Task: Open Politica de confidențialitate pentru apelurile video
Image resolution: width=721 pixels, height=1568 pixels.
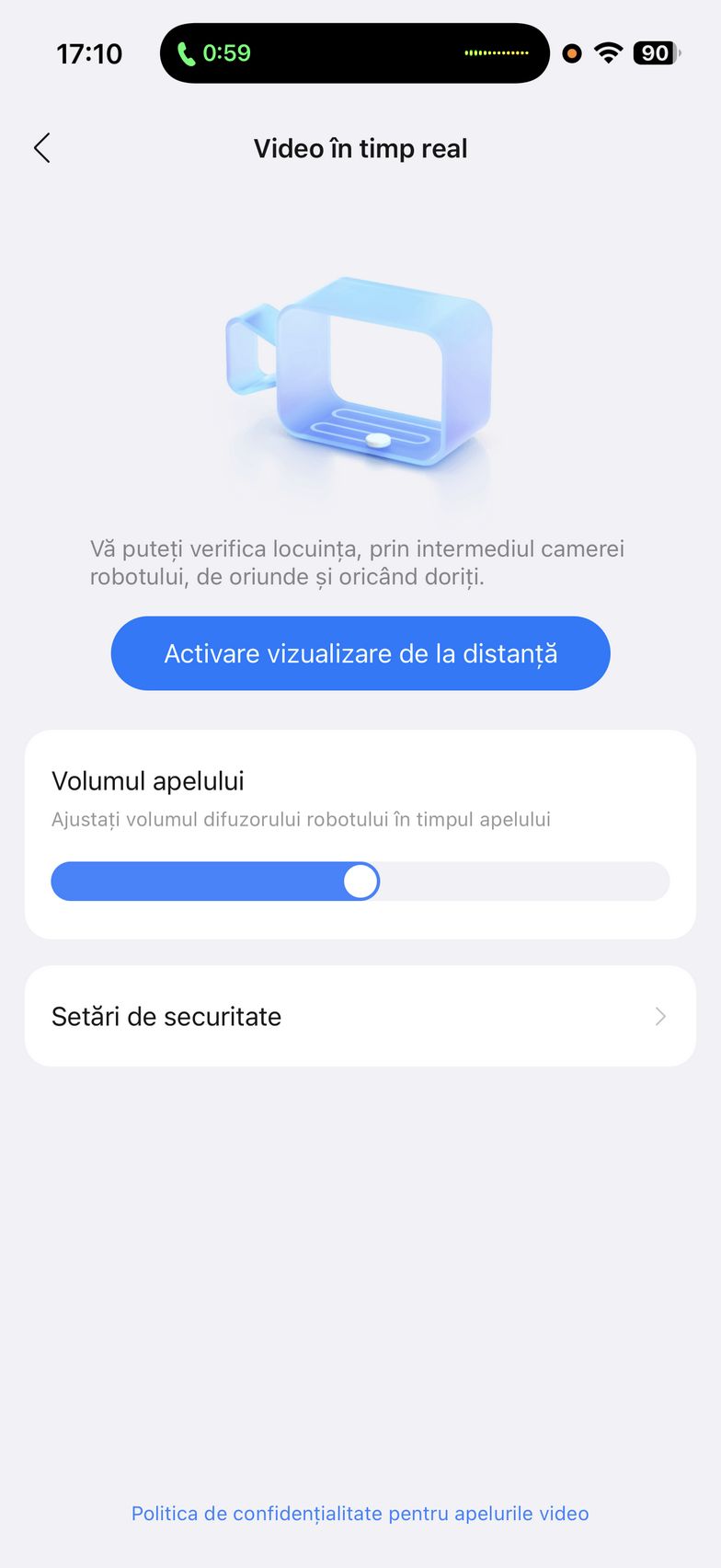Action: (360, 1514)
